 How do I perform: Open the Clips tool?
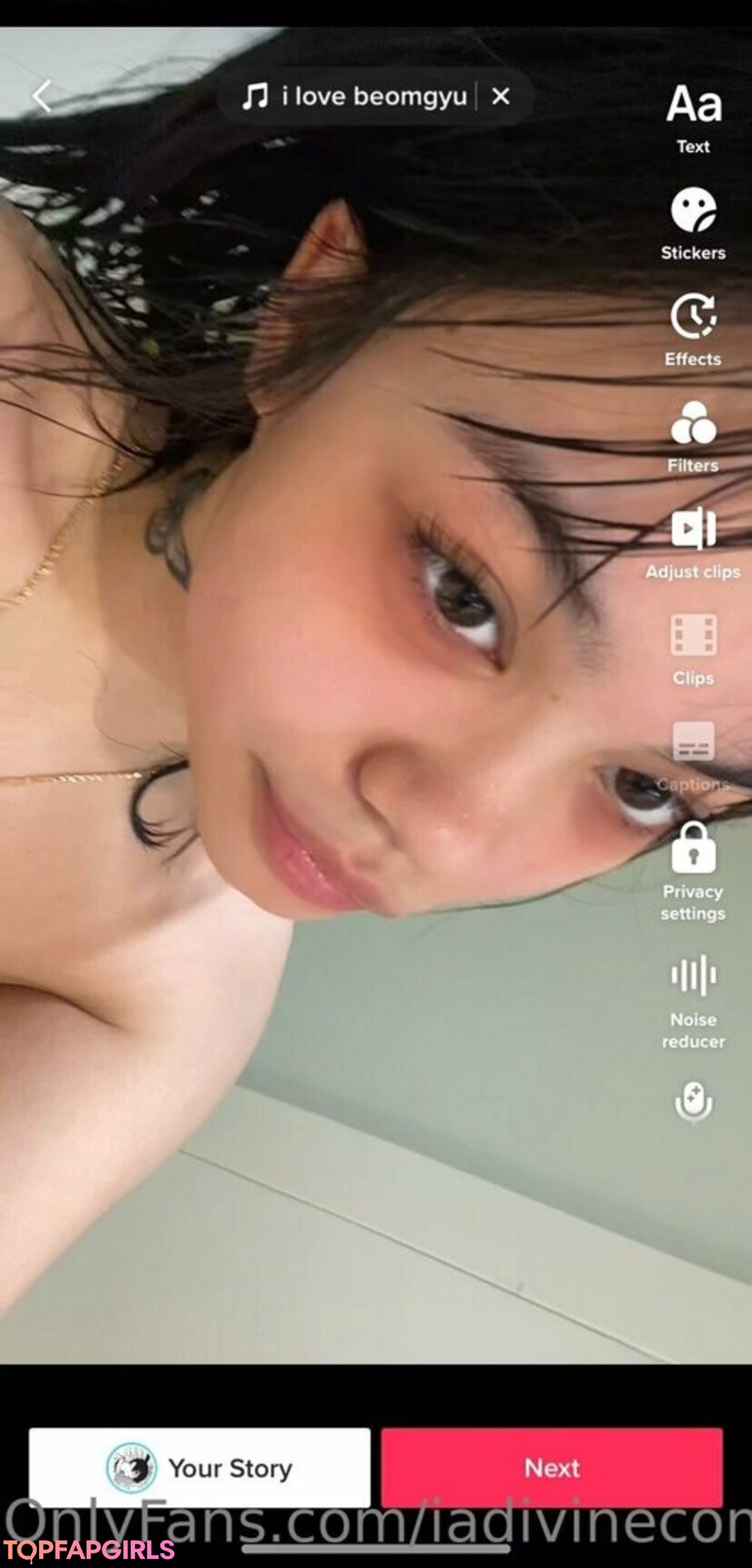(x=694, y=648)
